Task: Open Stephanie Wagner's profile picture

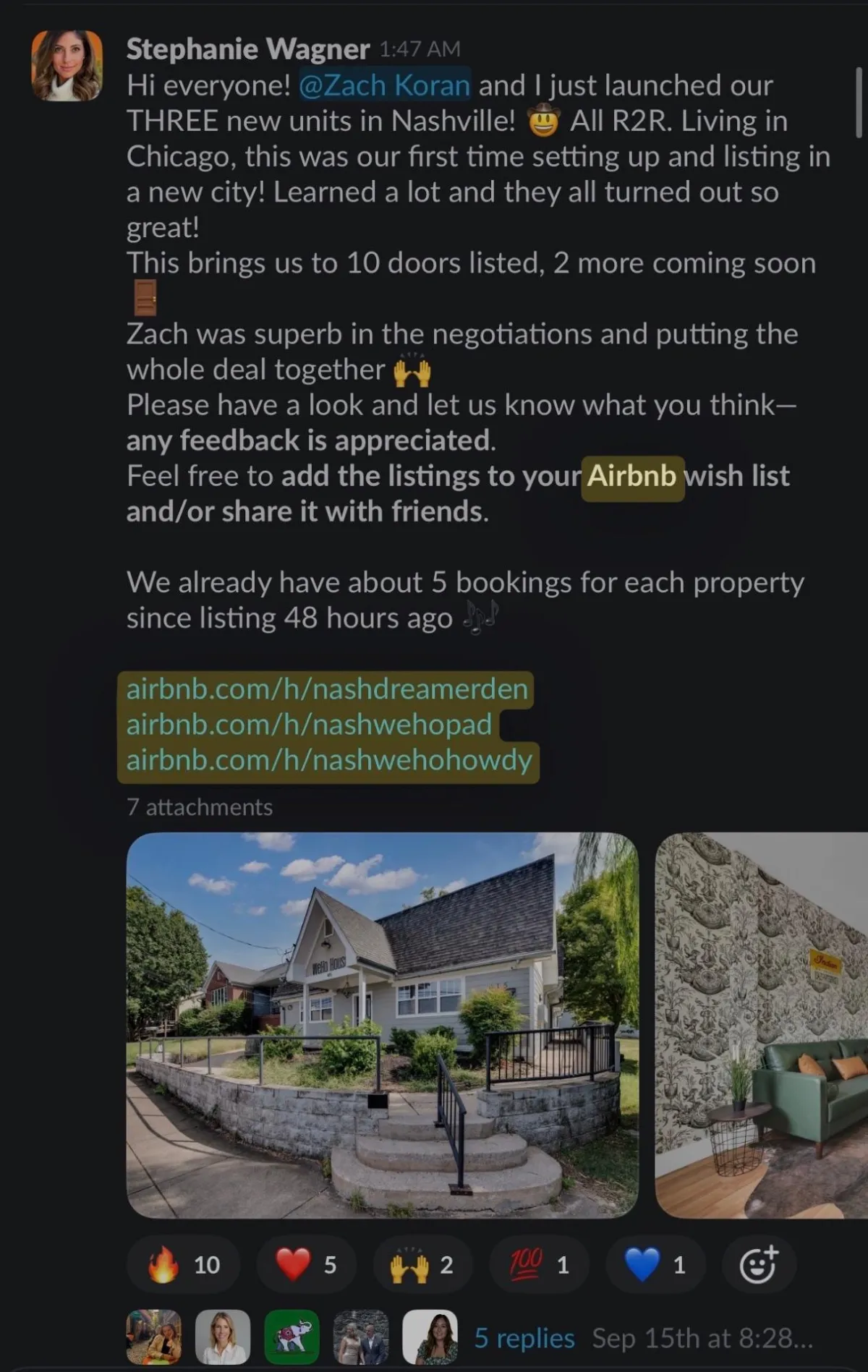Action: tap(67, 66)
